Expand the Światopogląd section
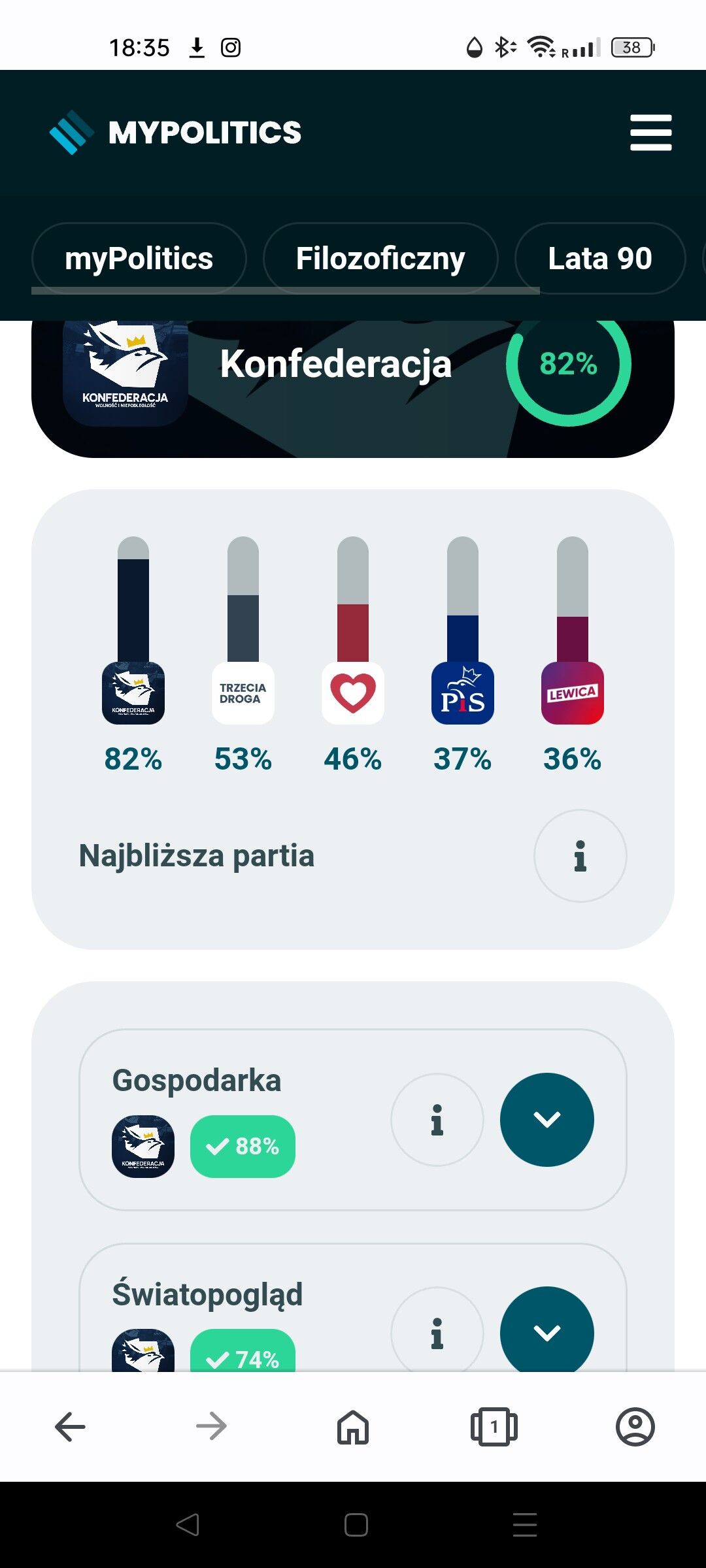Screen dimensions: 706x1568 click(546, 1331)
